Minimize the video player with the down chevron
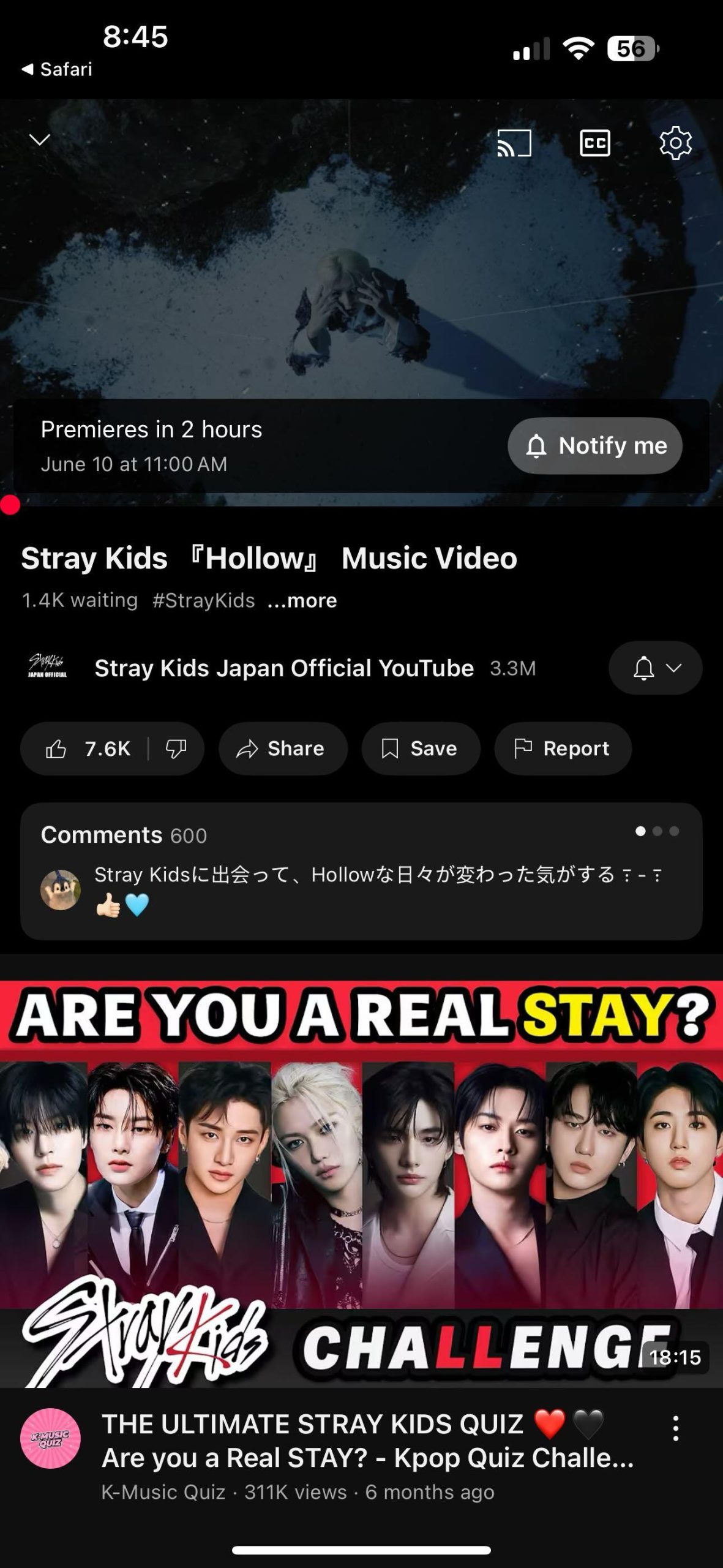Viewport: 723px width, 1568px height. (x=40, y=140)
